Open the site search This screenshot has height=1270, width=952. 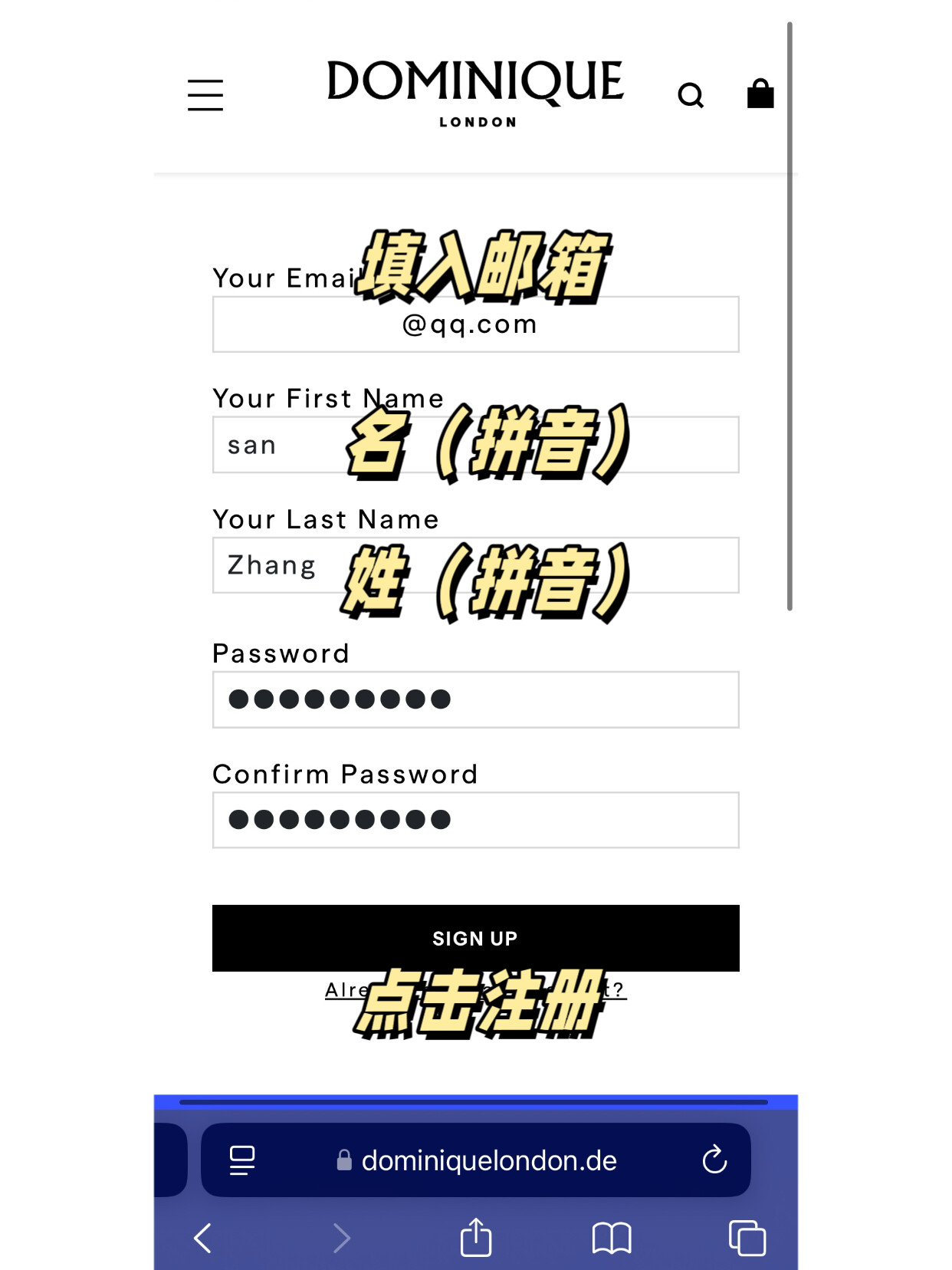(x=691, y=95)
